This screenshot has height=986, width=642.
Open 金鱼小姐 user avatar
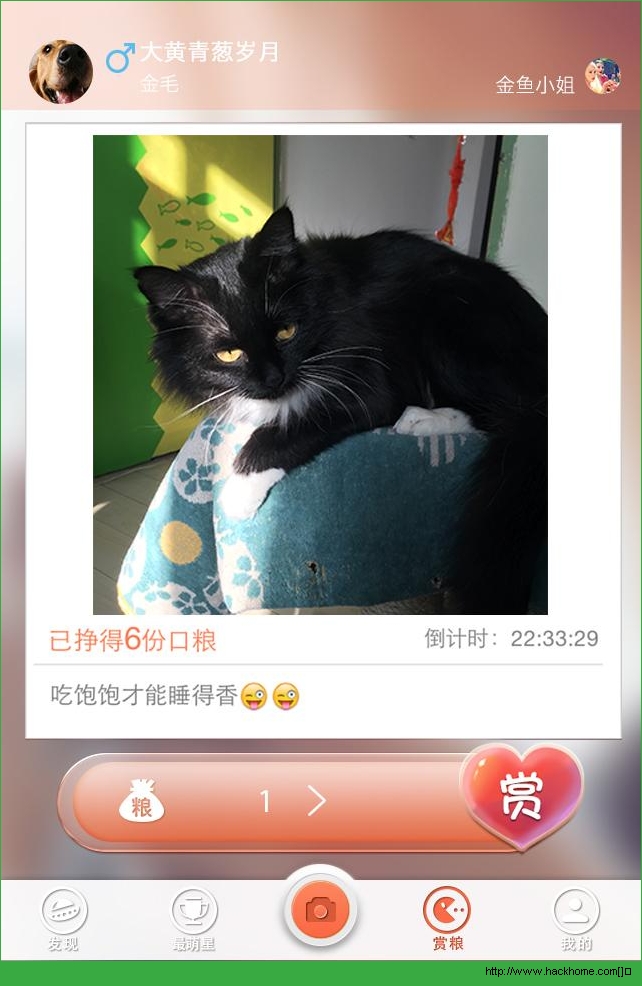click(x=603, y=77)
